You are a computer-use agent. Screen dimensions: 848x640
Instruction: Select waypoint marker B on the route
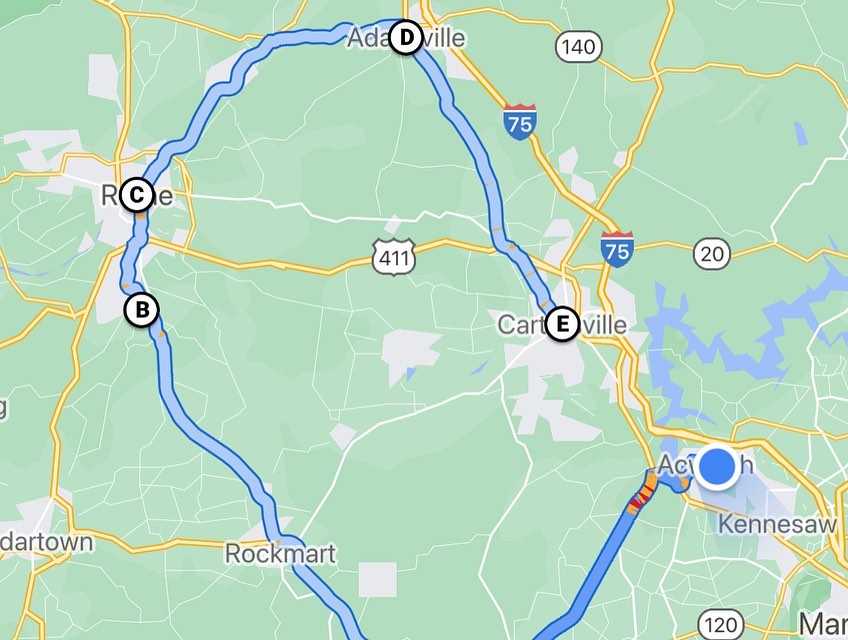[141, 310]
